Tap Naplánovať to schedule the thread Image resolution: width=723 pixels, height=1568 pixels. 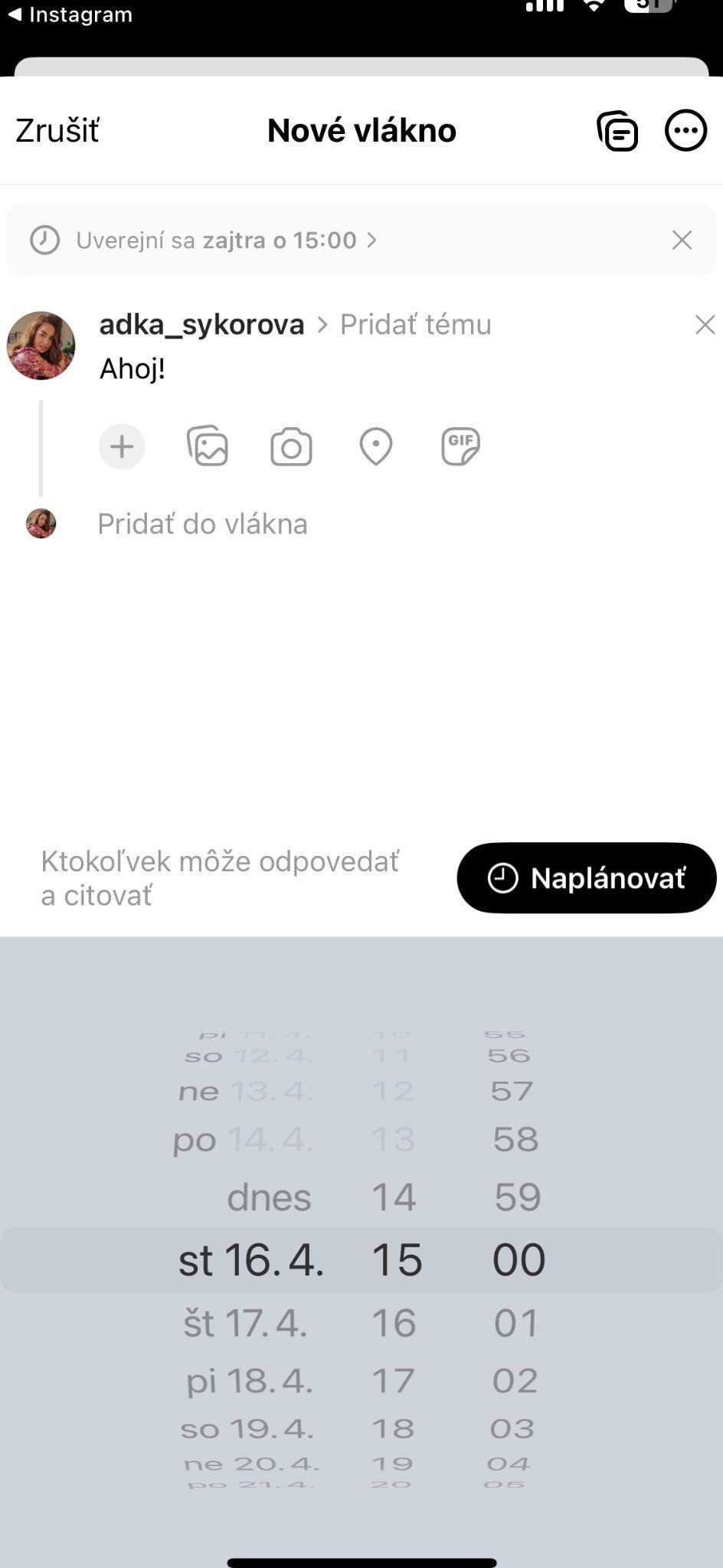coord(587,878)
